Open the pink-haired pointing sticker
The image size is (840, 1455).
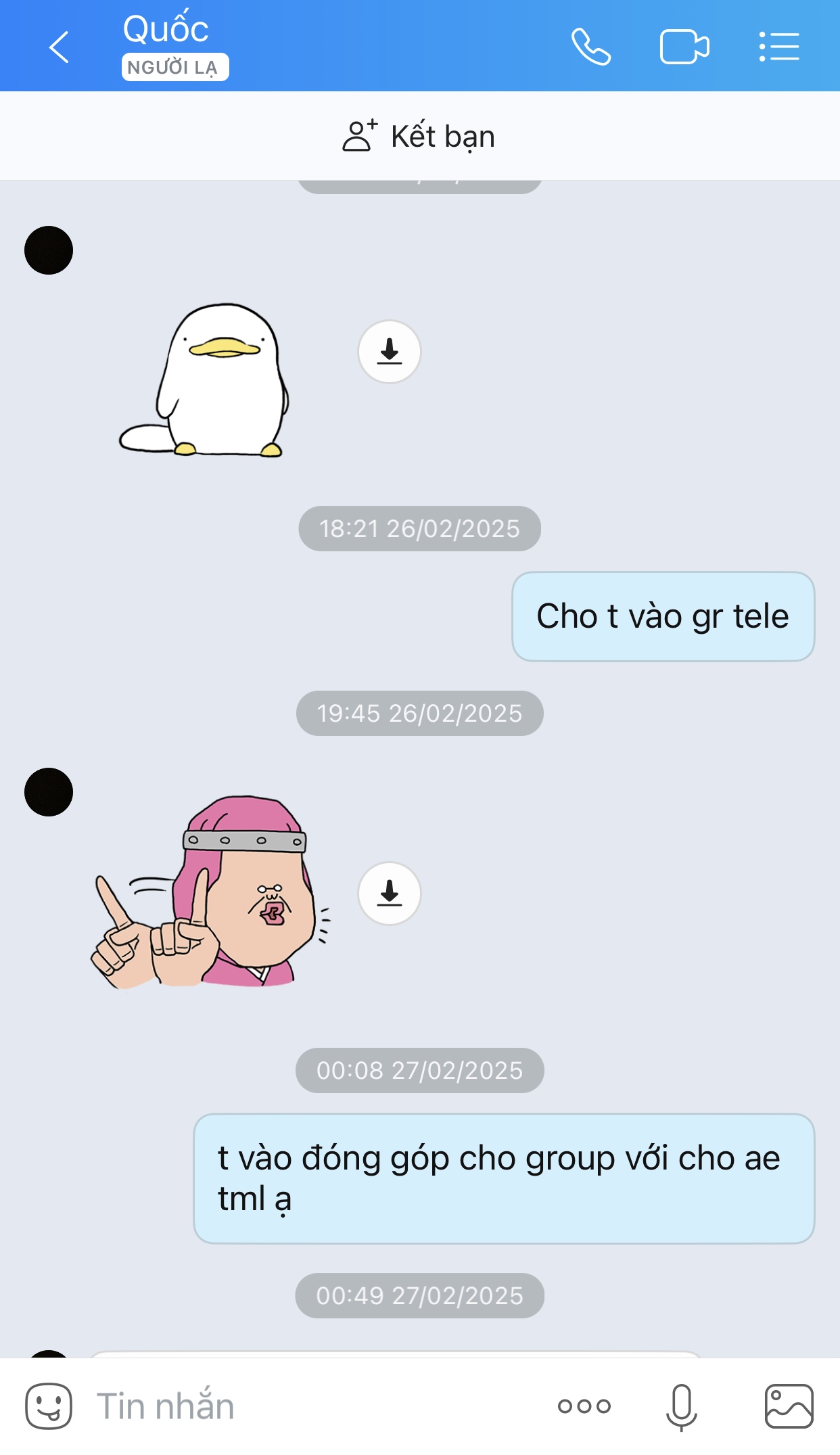(210, 893)
